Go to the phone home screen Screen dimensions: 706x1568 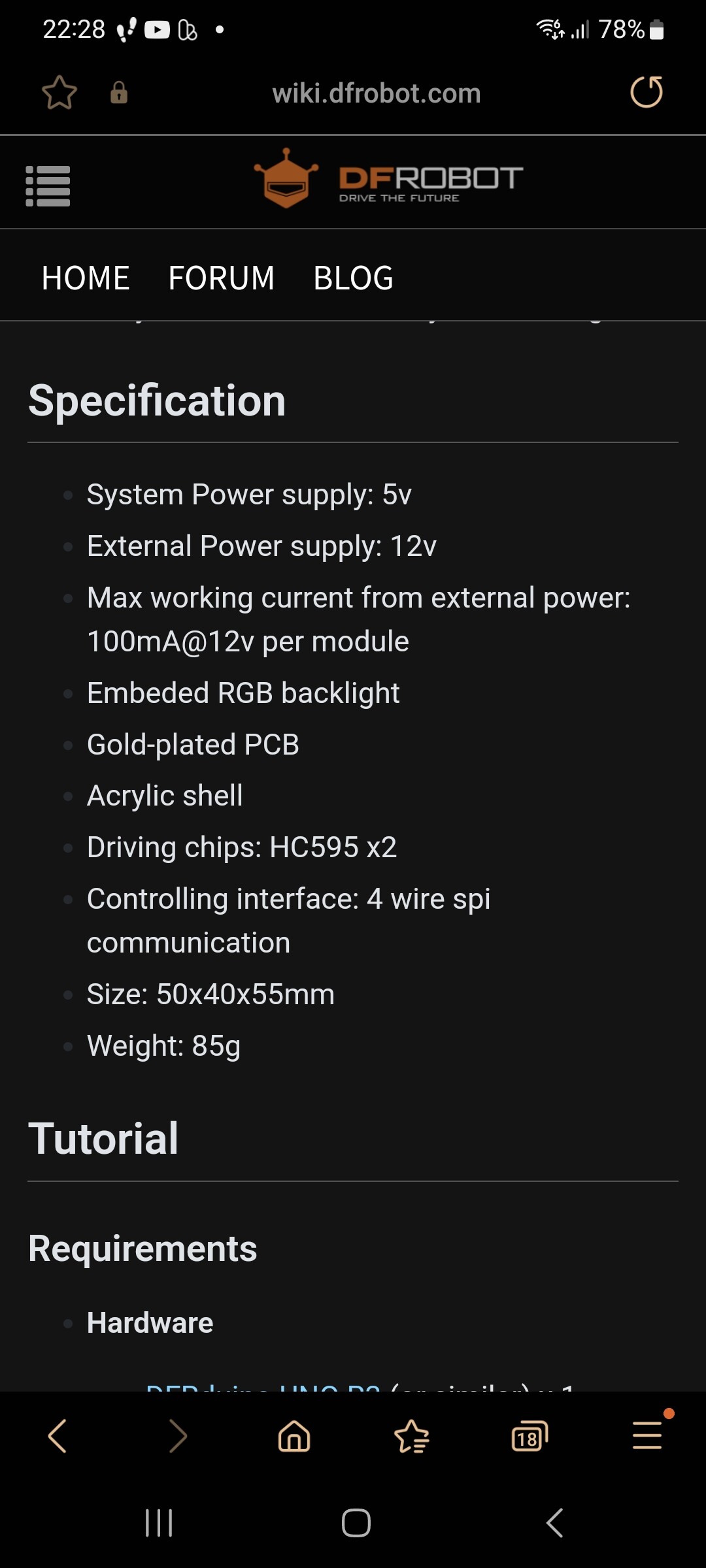point(356,1523)
